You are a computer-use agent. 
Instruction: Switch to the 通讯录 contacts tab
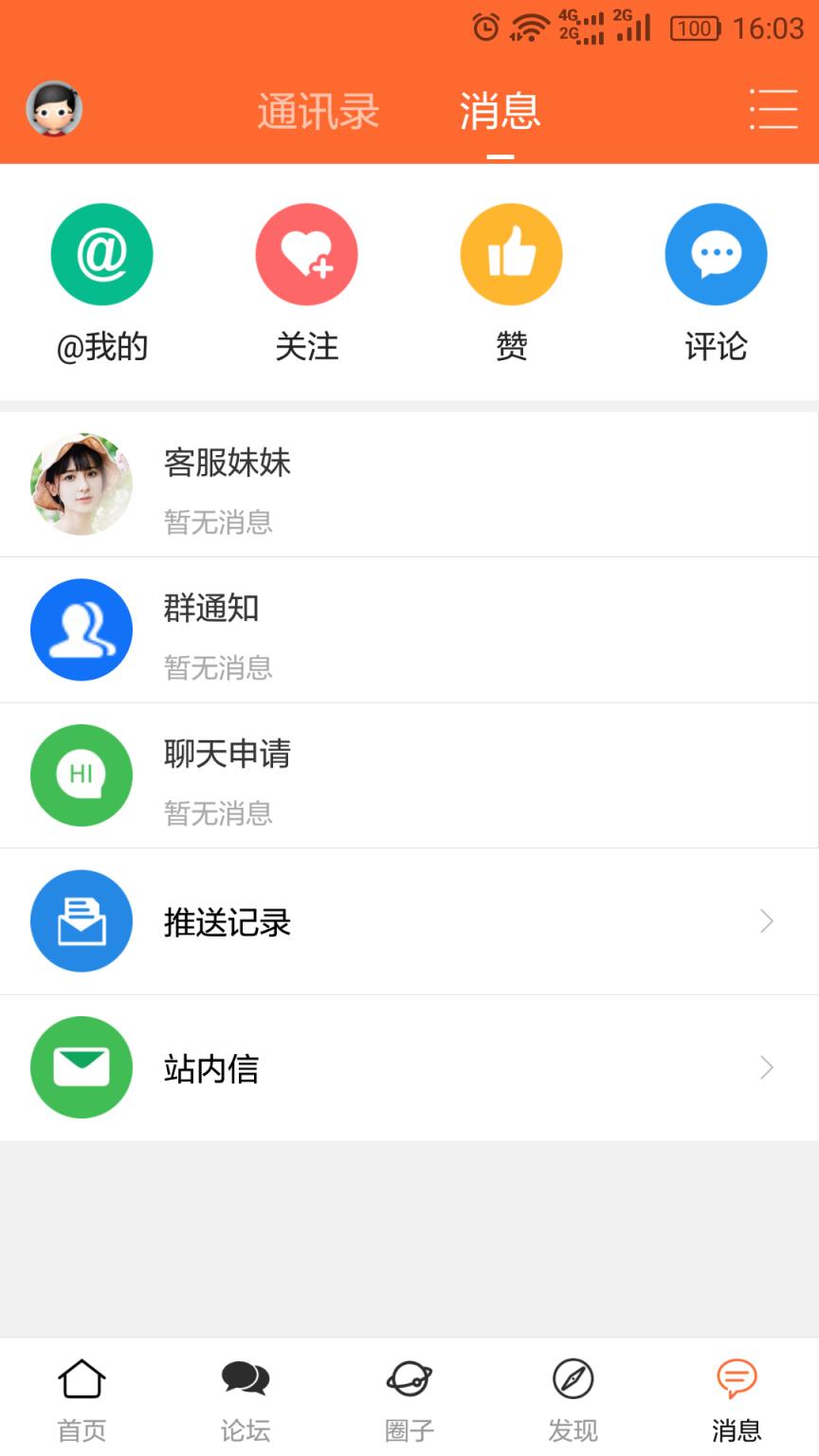(318, 110)
